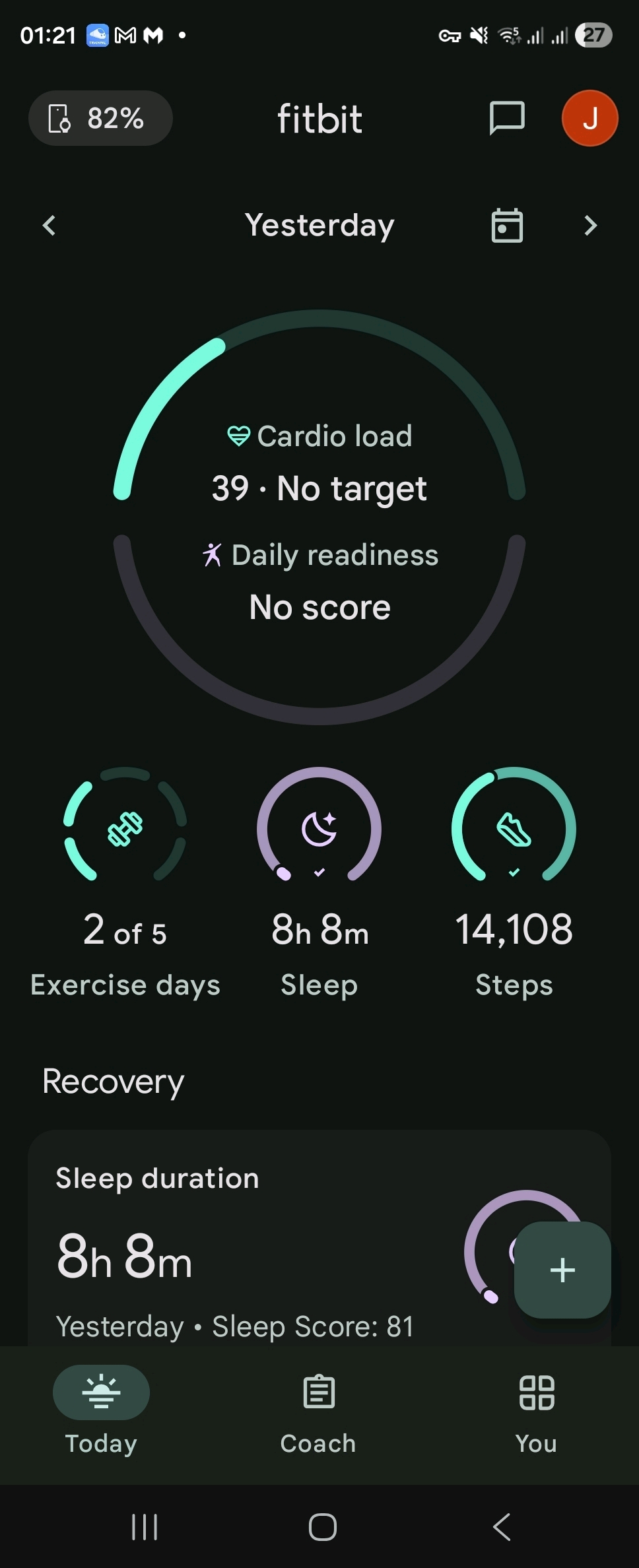Tap the system back button

tap(502, 1527)
